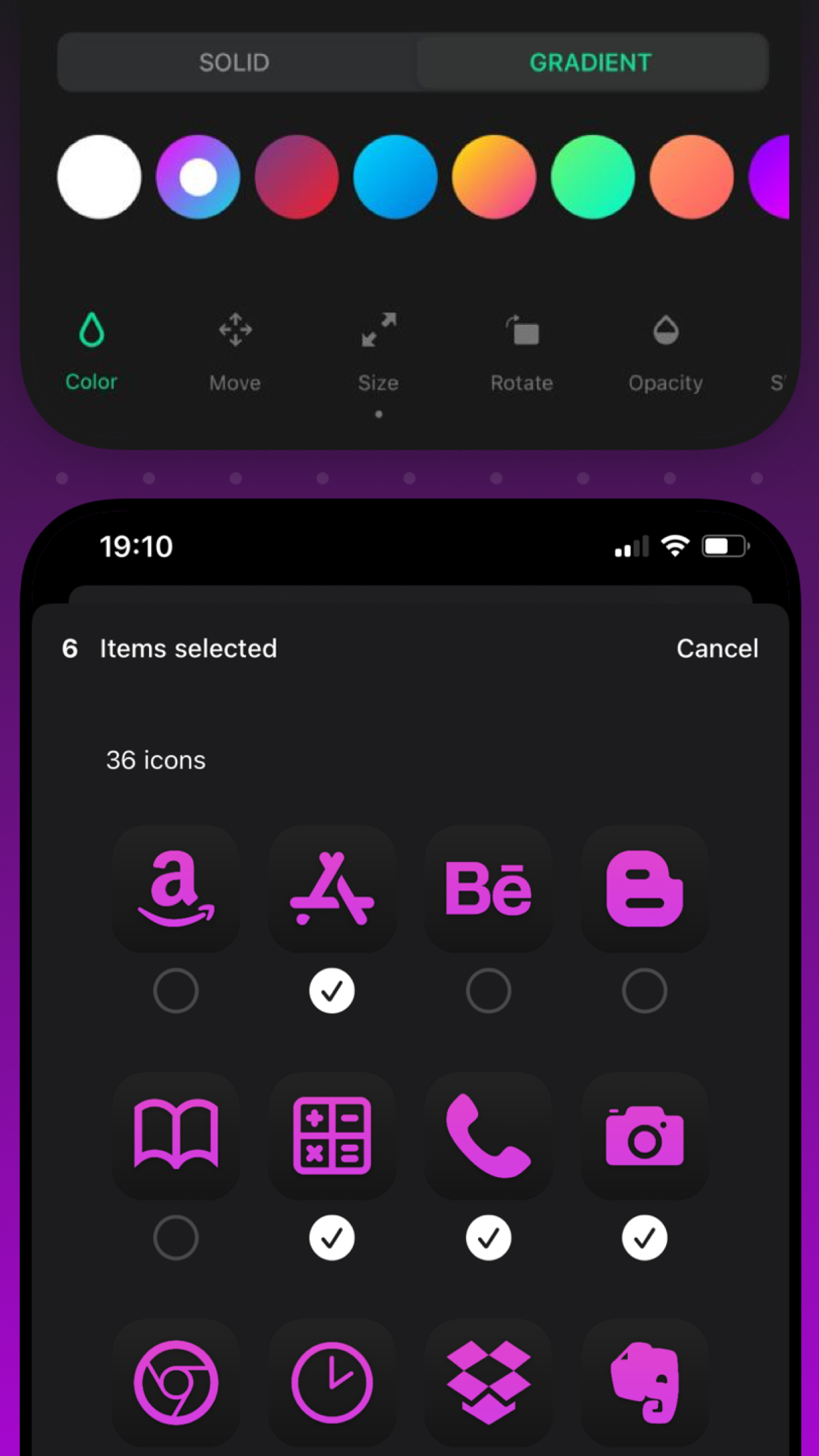819x1456 pixels.
Task: Check the Amazon icon's selection circle
Action: tap(176, 989)
